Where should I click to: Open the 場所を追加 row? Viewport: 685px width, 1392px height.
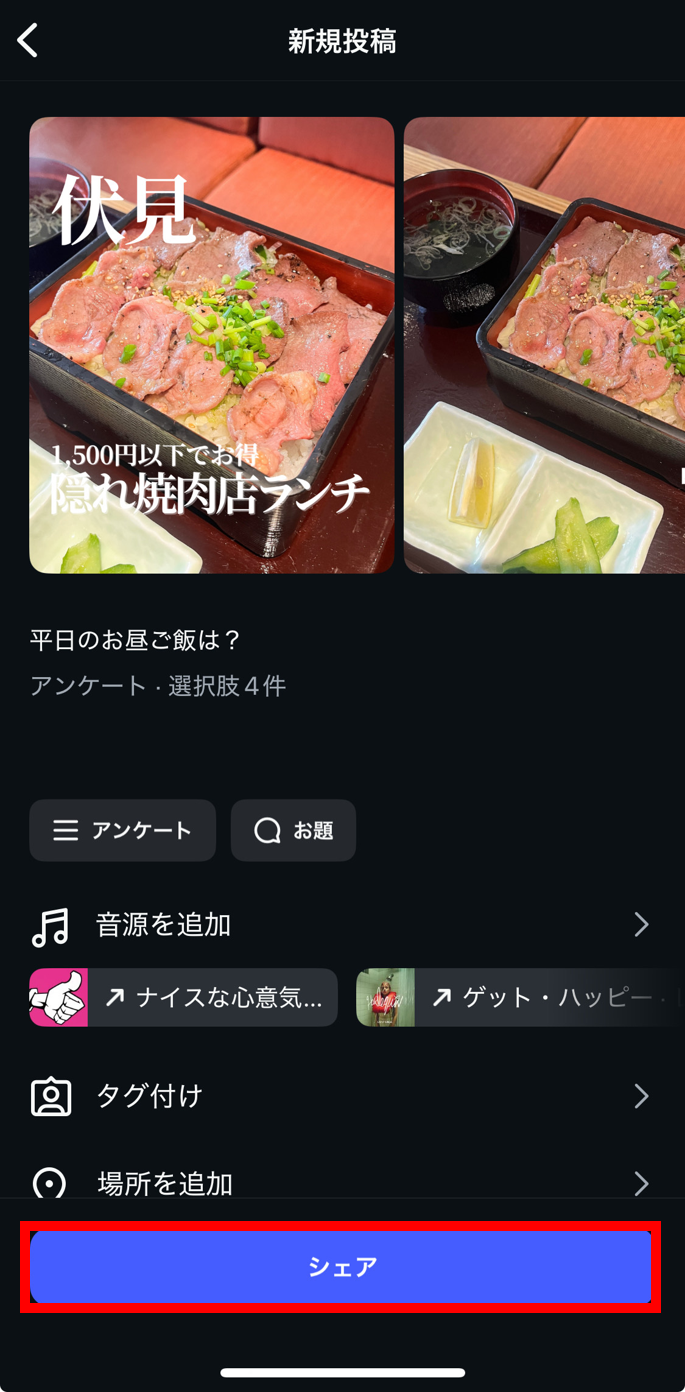click(x=341, y=1183)
